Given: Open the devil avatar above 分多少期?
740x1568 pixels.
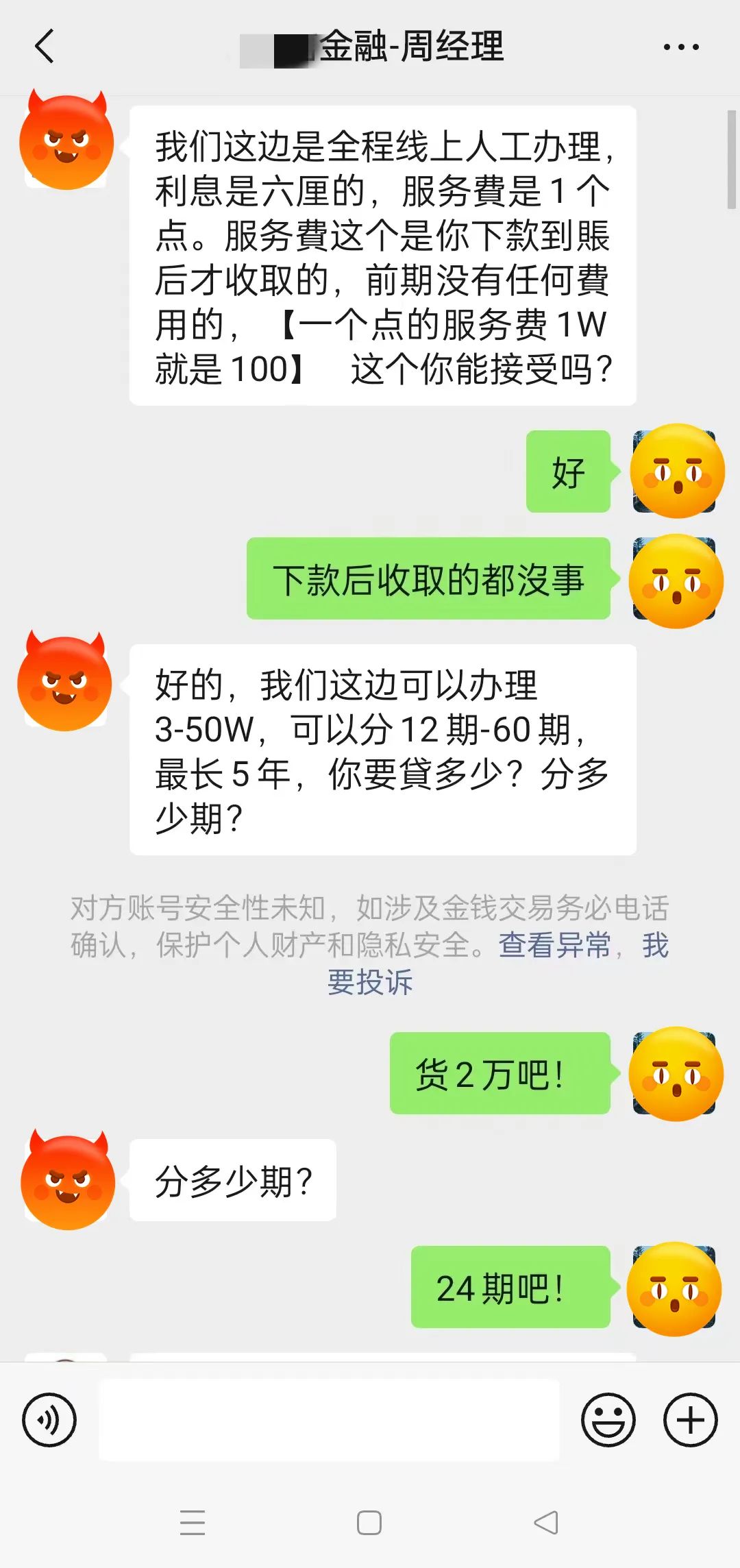Looking at the screenshot, I should pos(66,1181).
